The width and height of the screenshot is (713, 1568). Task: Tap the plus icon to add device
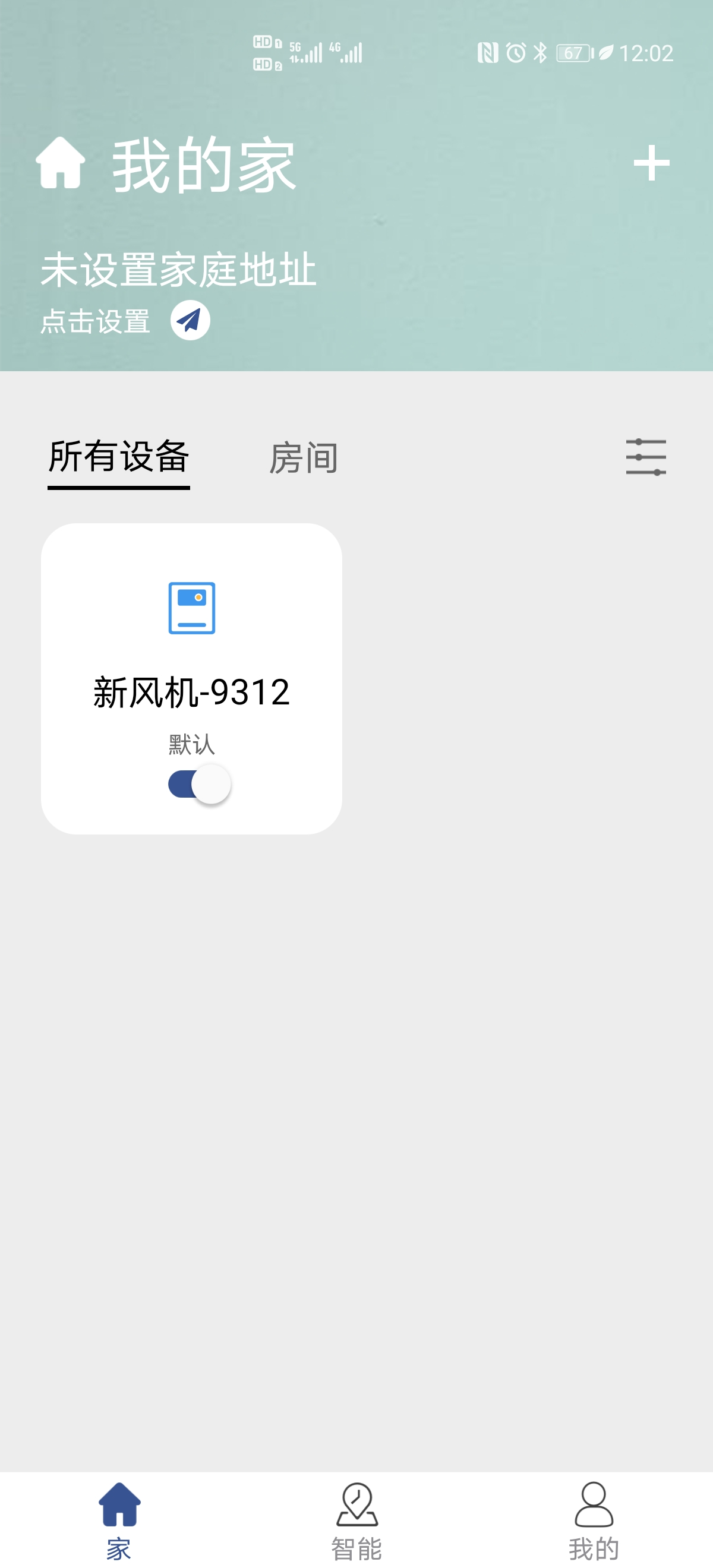click(x=651, y=163)
